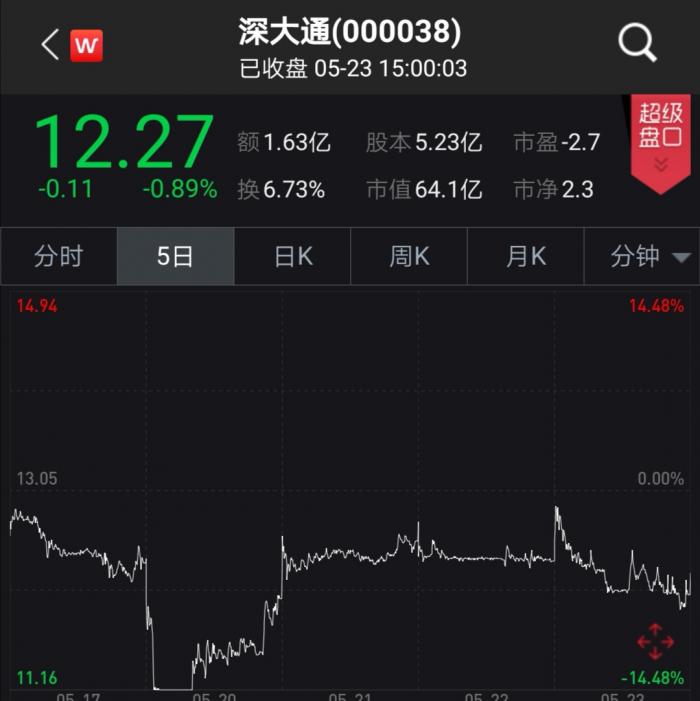Switch to the 分时 chart tab
The height and width of the screenshot is (701, 700).
(58, 256)
